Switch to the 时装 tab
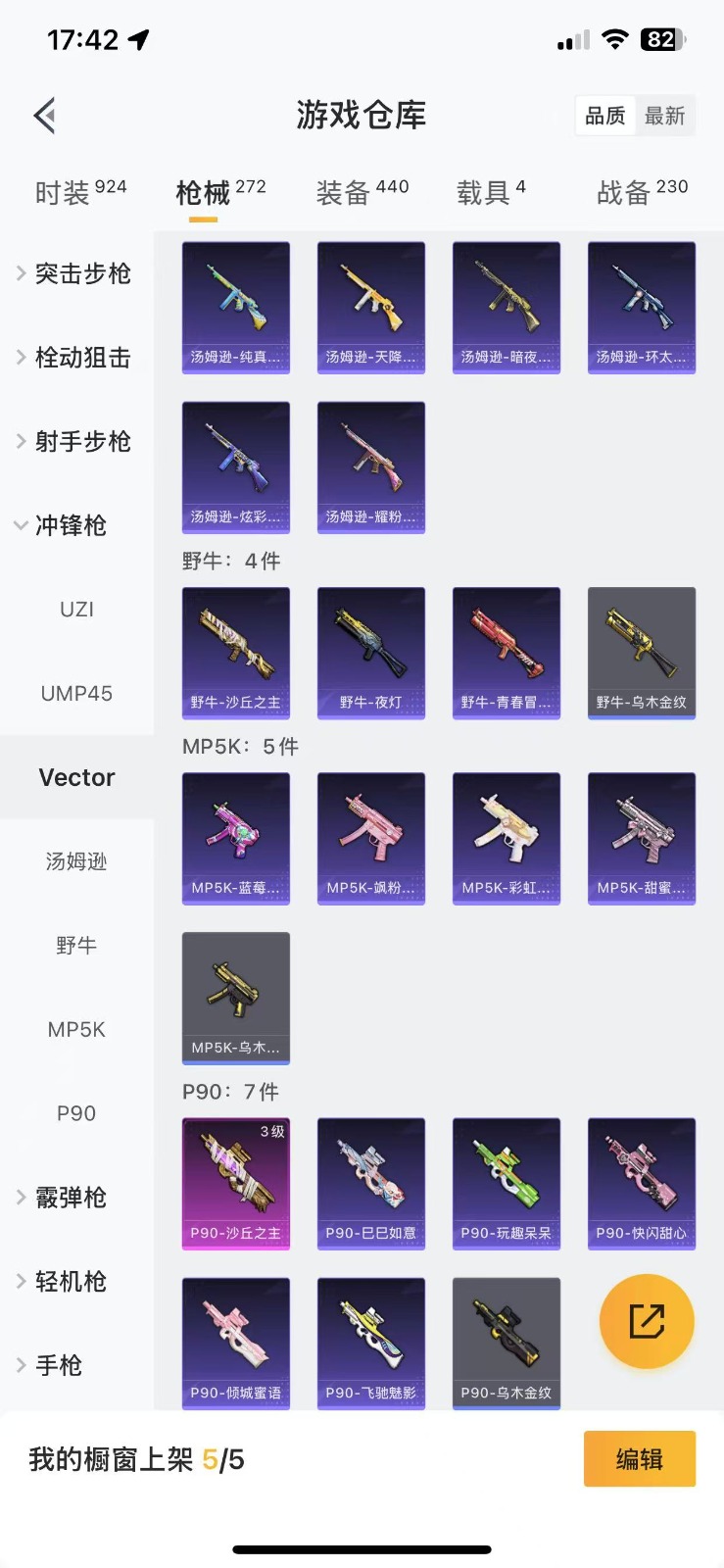Image resolution: width=724 pixels, height=1568 pixels. coord(80,192)
